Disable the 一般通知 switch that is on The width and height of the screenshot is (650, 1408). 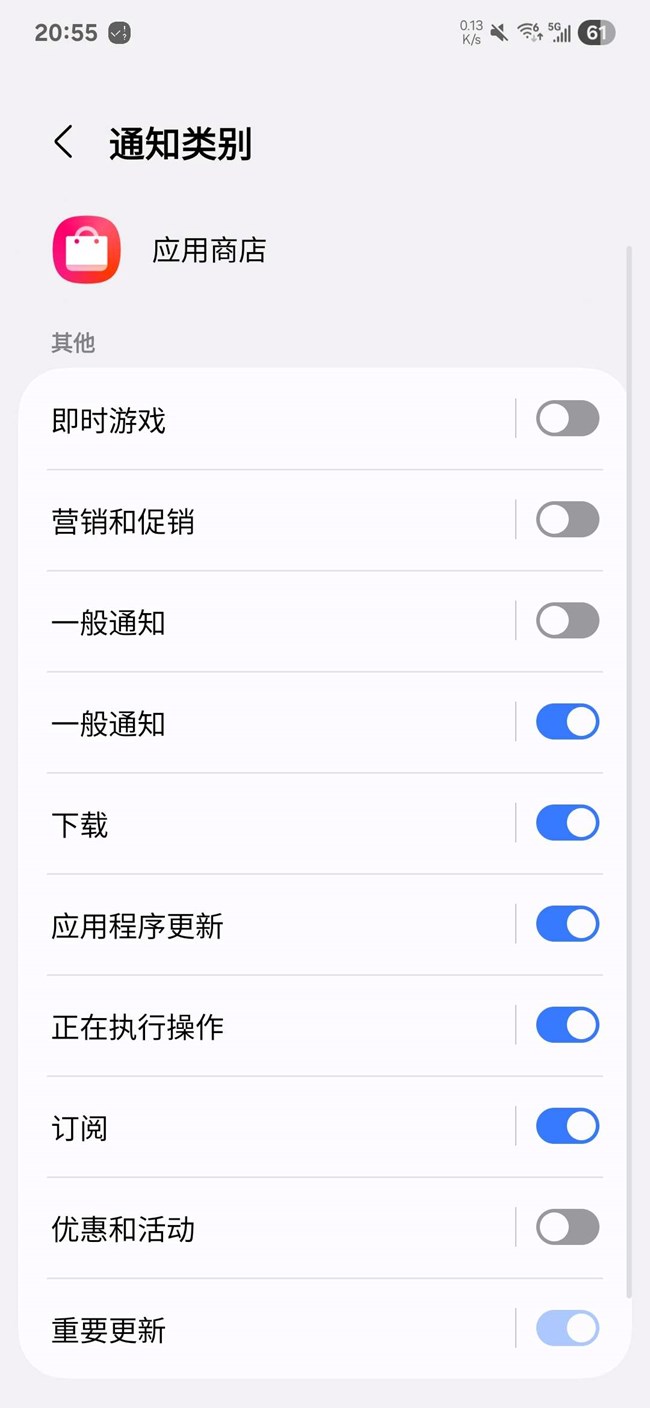tap(567, 722)
